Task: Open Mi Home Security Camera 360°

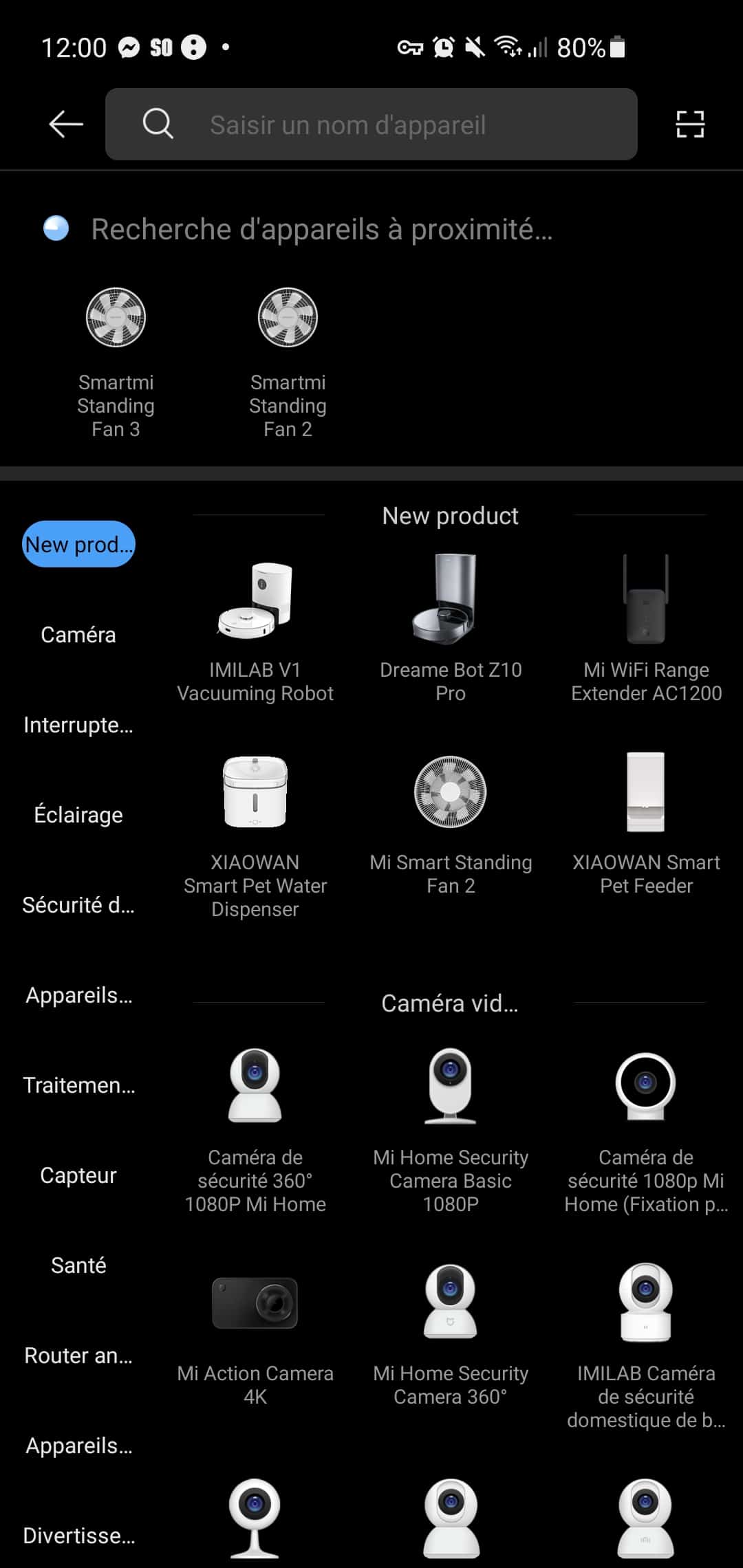Action: tap(451, 1336)
